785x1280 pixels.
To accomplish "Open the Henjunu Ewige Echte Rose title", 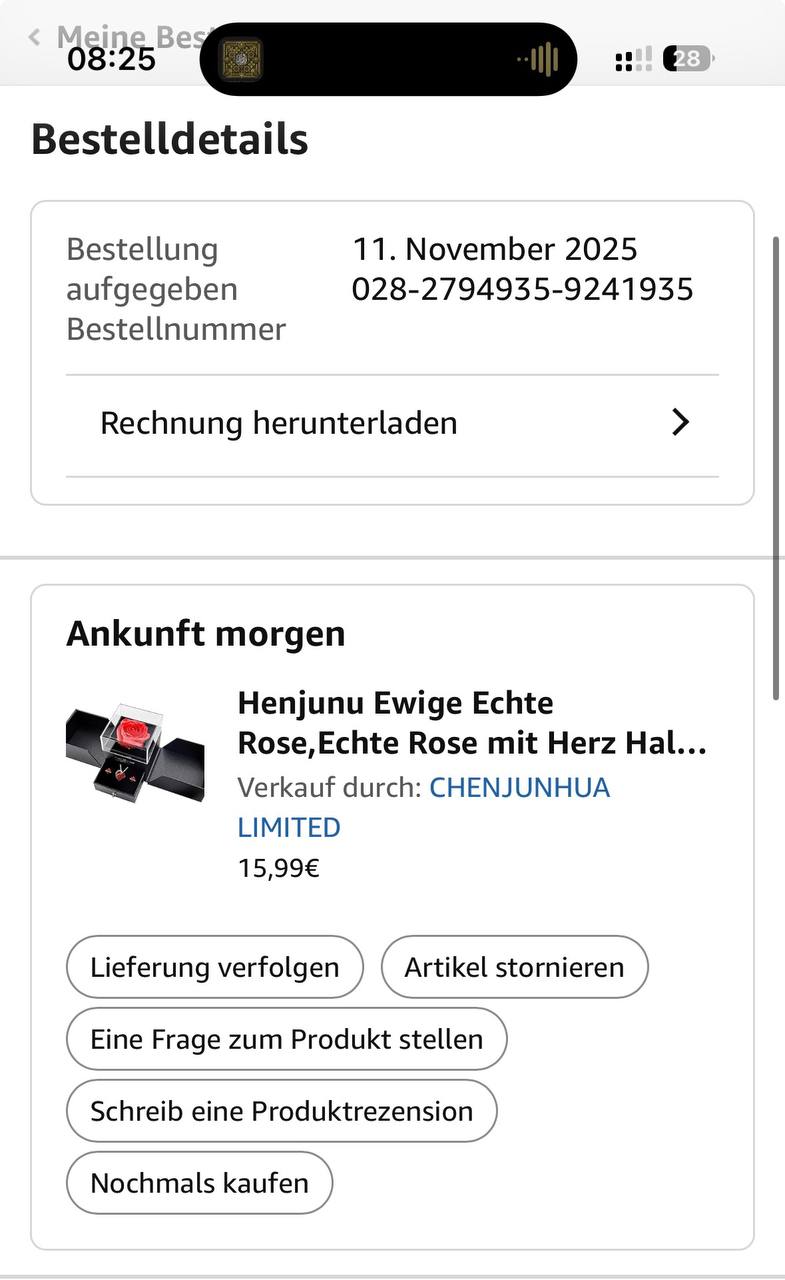I will point(472,723).
